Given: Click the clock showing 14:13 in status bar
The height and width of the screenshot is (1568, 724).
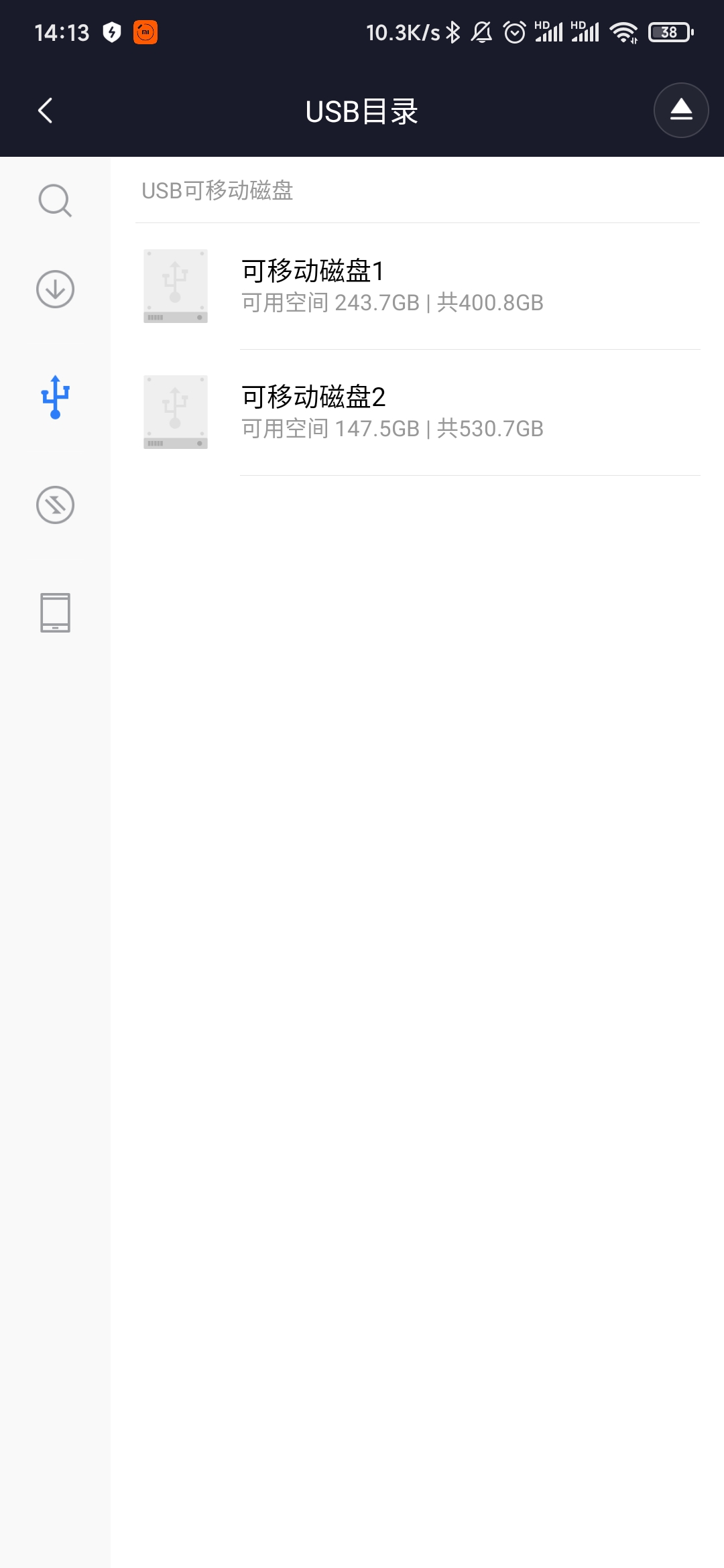Looking at the screenshot, I should tap(60, 31).
